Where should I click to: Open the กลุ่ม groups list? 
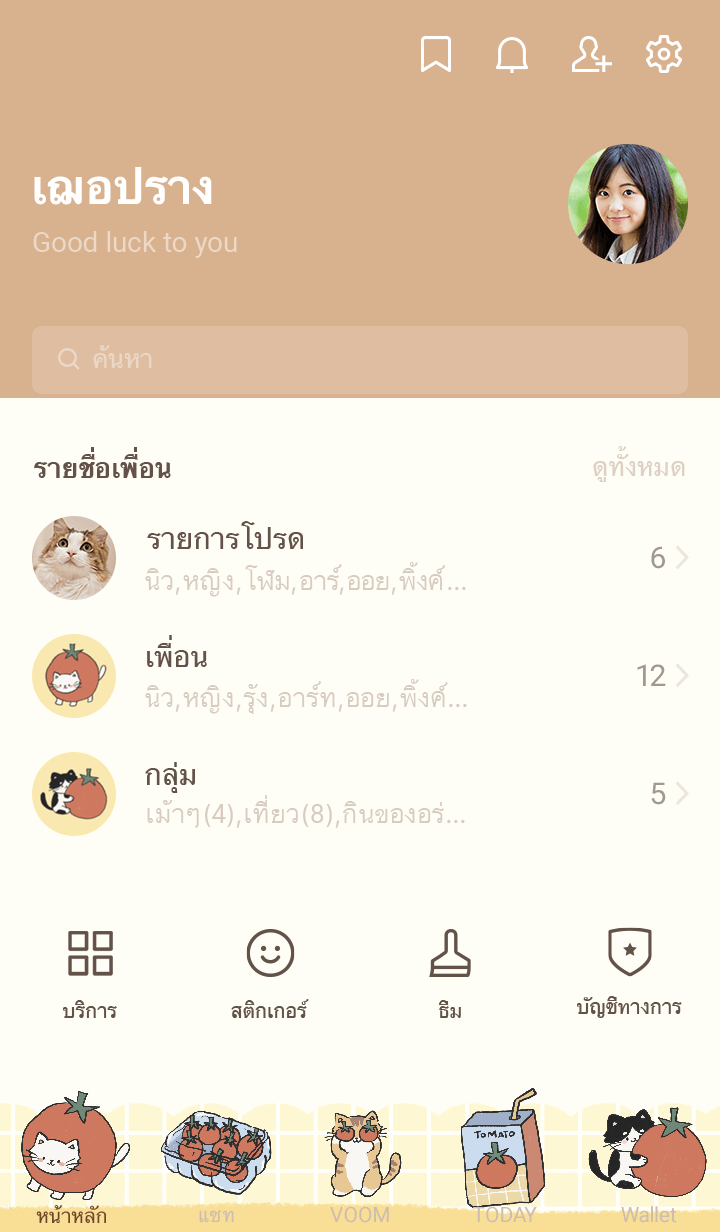[360, 794]
